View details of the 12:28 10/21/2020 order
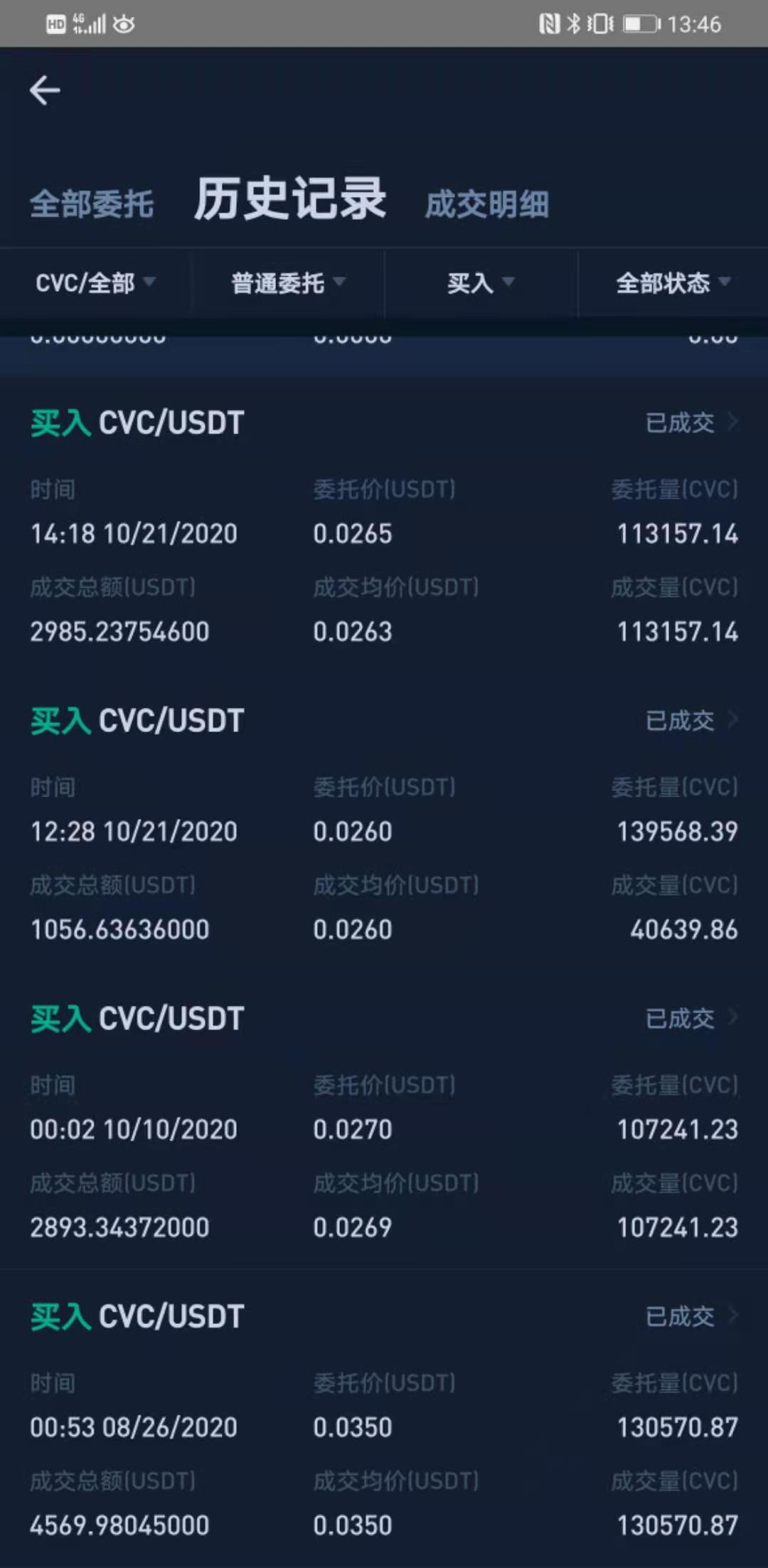Image resolution: width=768 pixels, height=1568 pixels. pyautogui.click(x=691, y=721)
